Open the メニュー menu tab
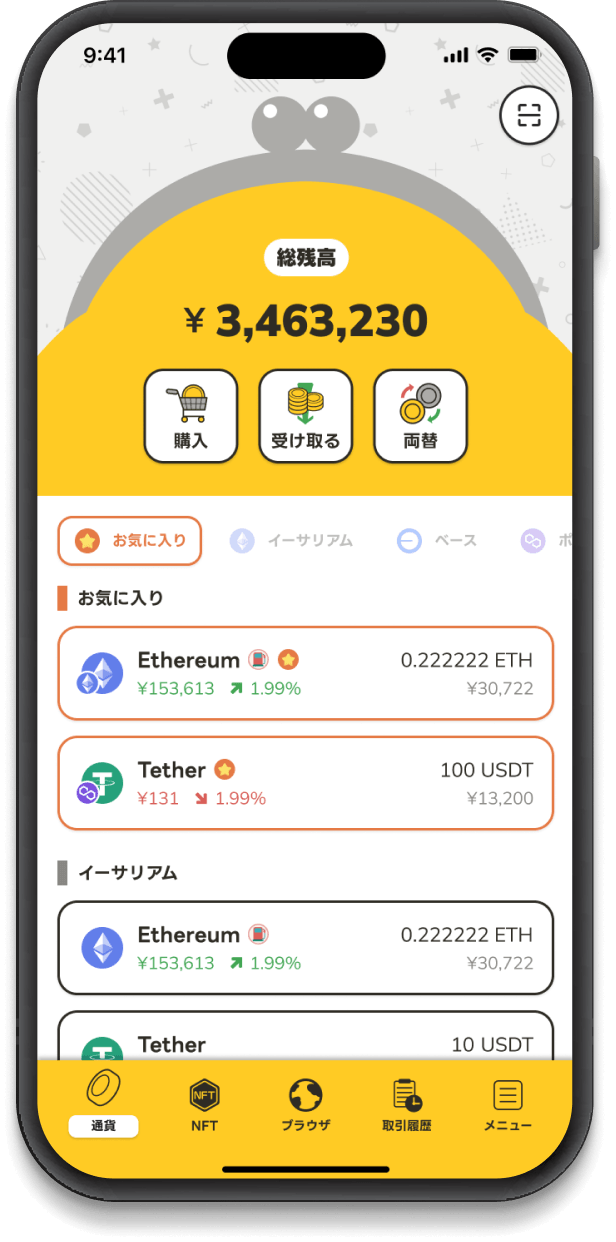 tap(508, 1105)
